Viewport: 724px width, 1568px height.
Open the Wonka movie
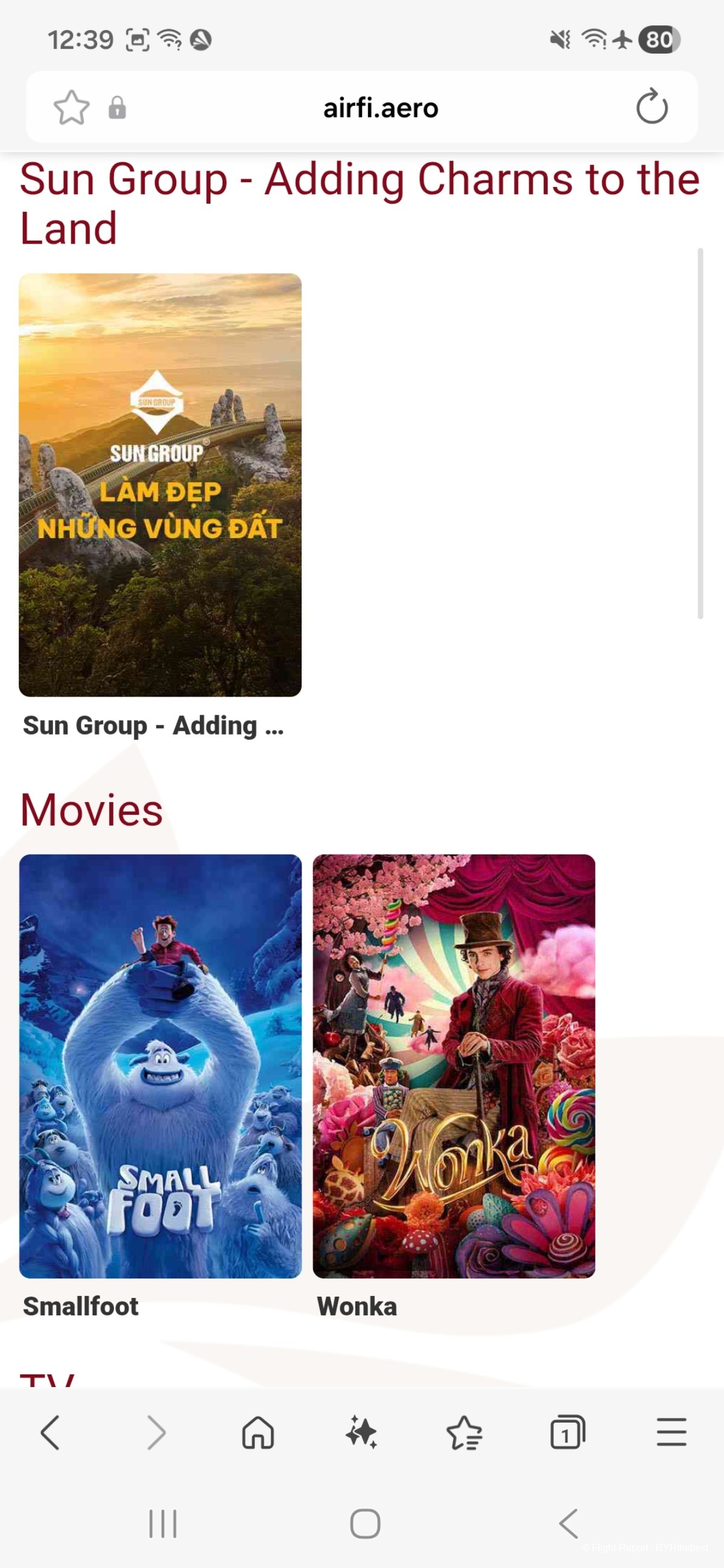[454, 1065]
